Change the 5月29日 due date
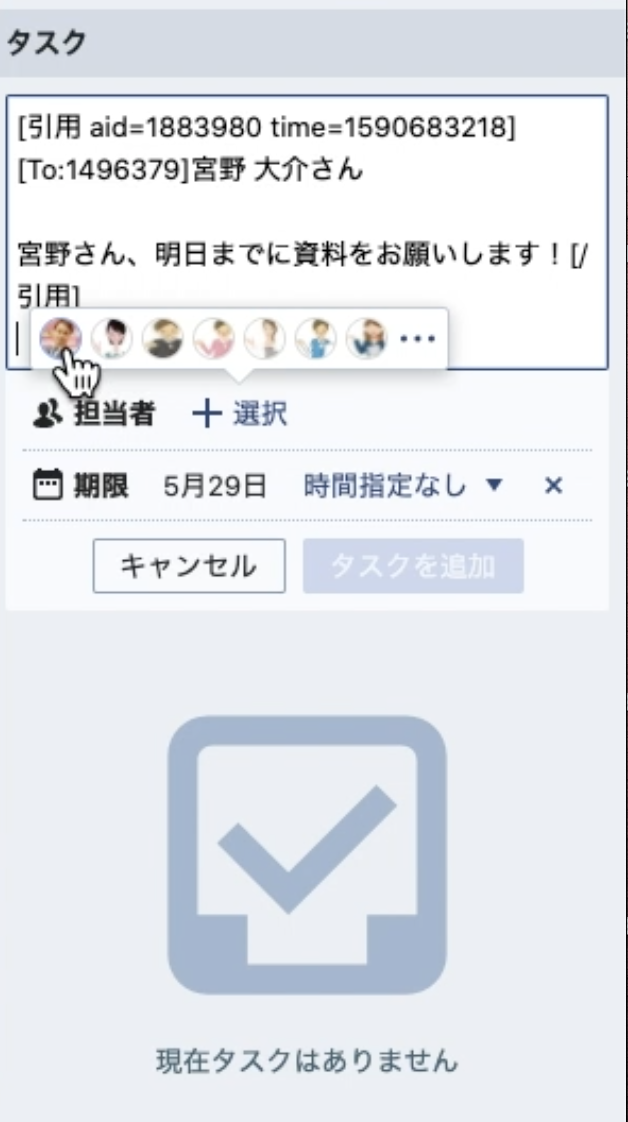This screenshot has height=1122, width=628. pos(215,486)
